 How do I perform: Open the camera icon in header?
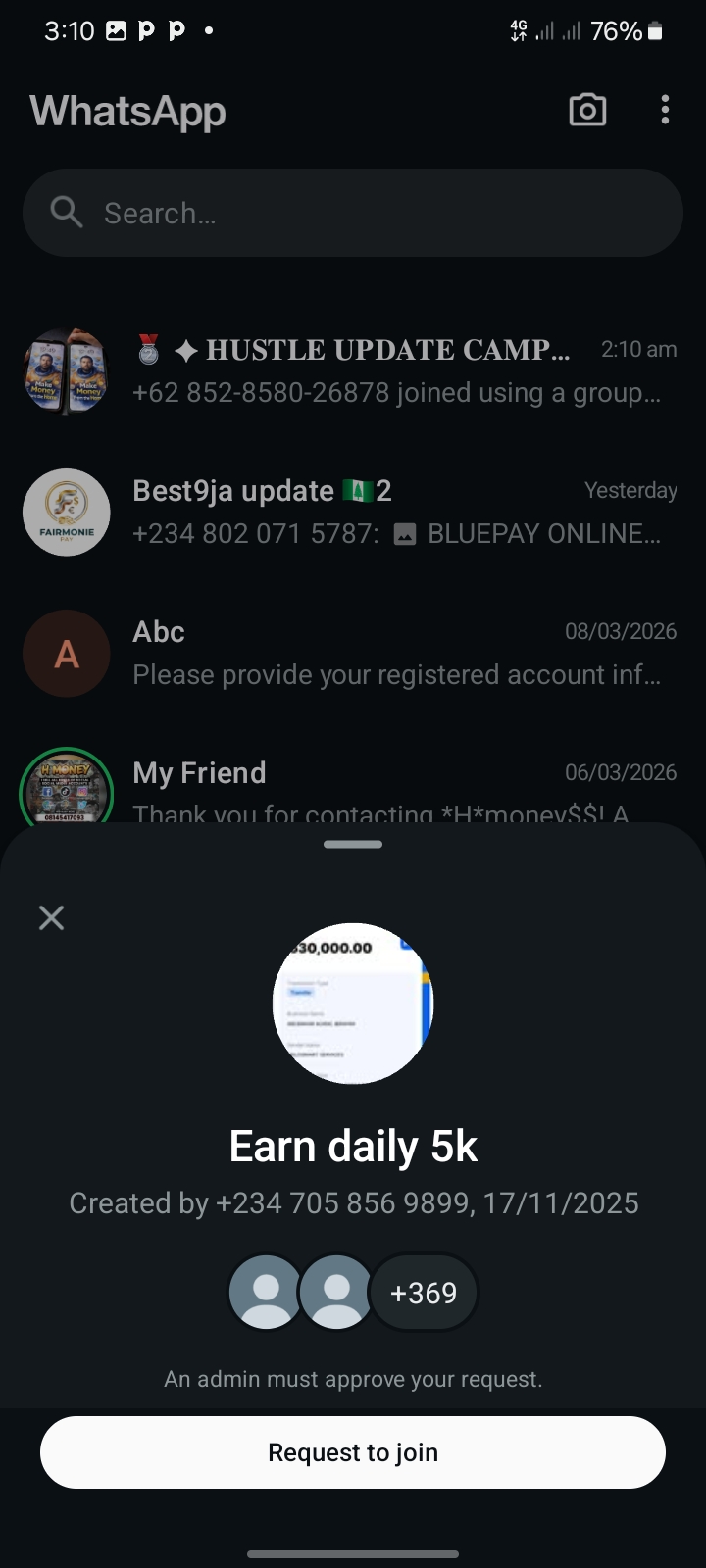pos(587,110)
